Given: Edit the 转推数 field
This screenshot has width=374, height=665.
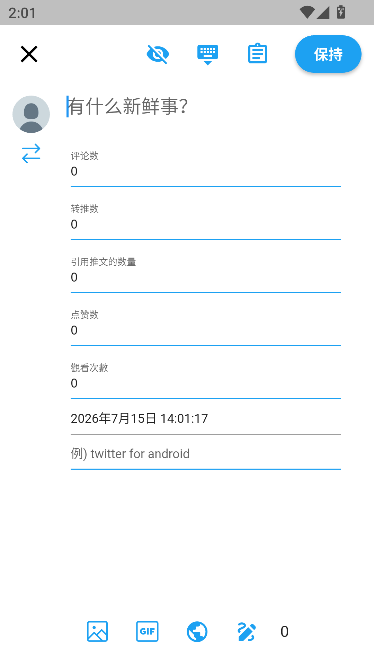Looking at the screenshot, I should point(206,221).
